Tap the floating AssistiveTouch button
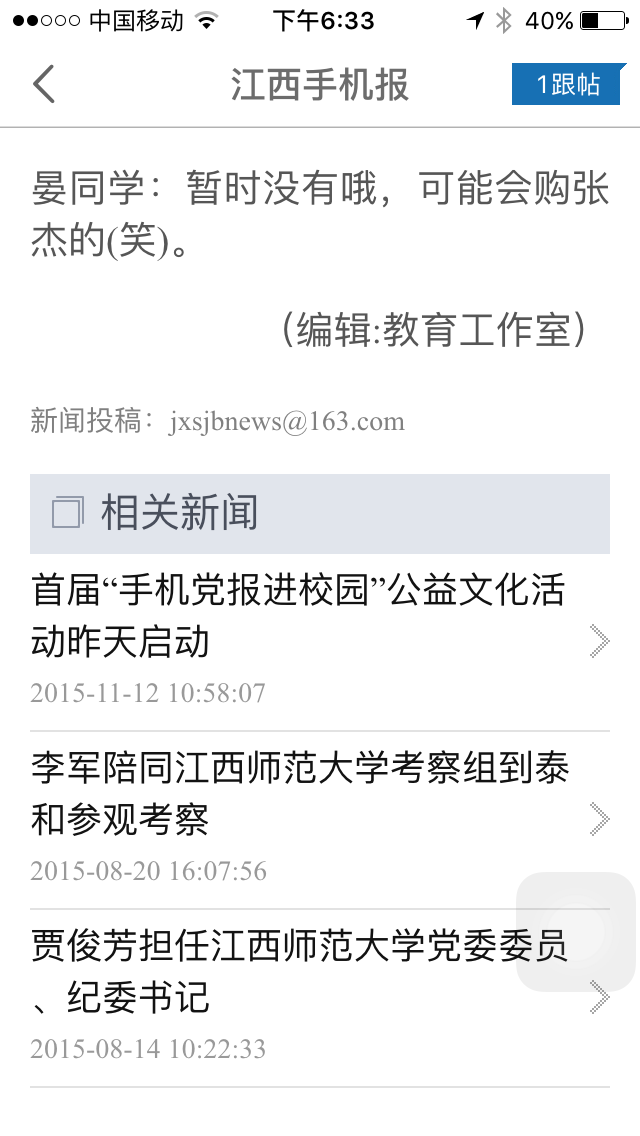The height and width of the screenshot is (1136, 640). click(x=576, y=932)
